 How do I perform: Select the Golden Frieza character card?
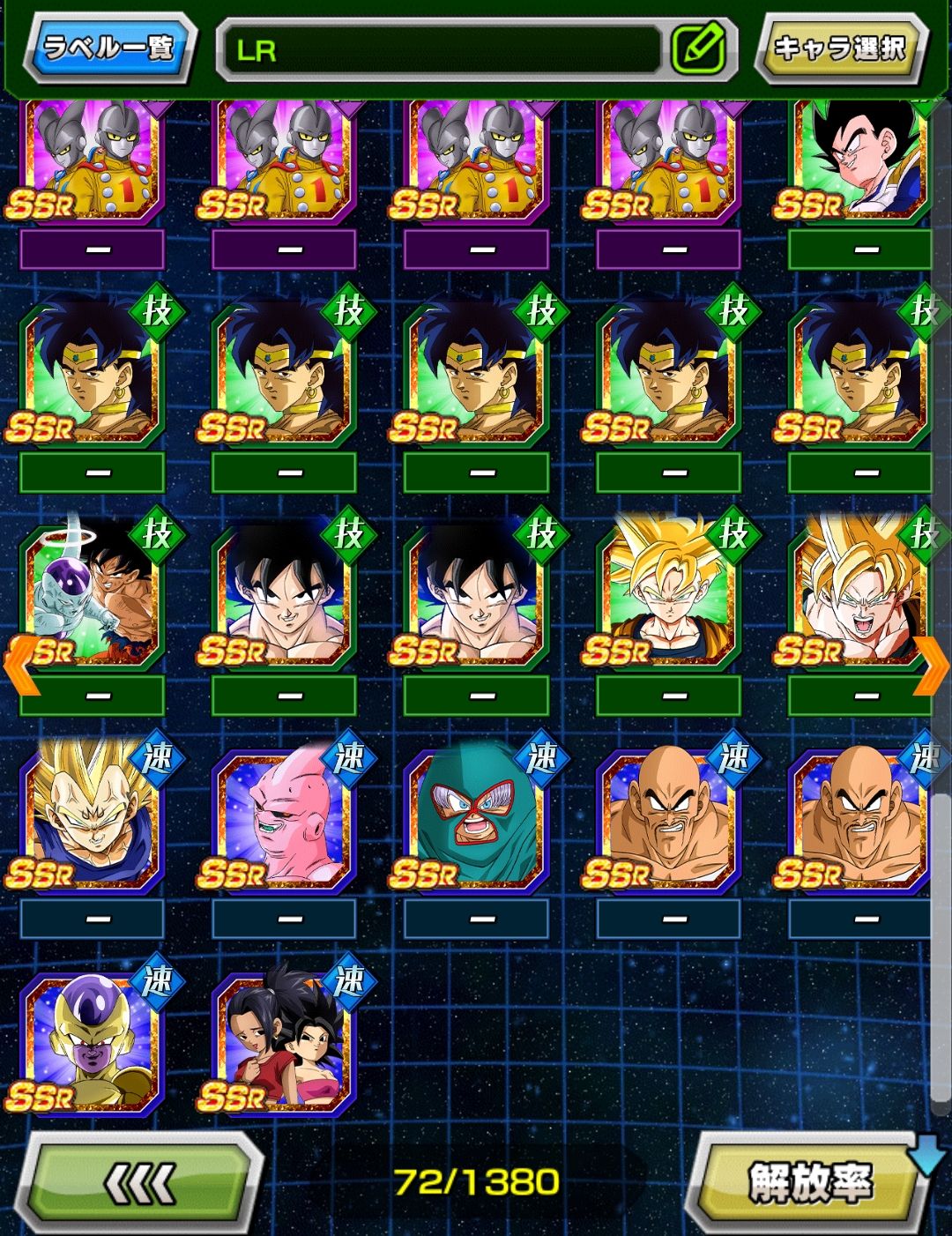(x=92, y=1040)
